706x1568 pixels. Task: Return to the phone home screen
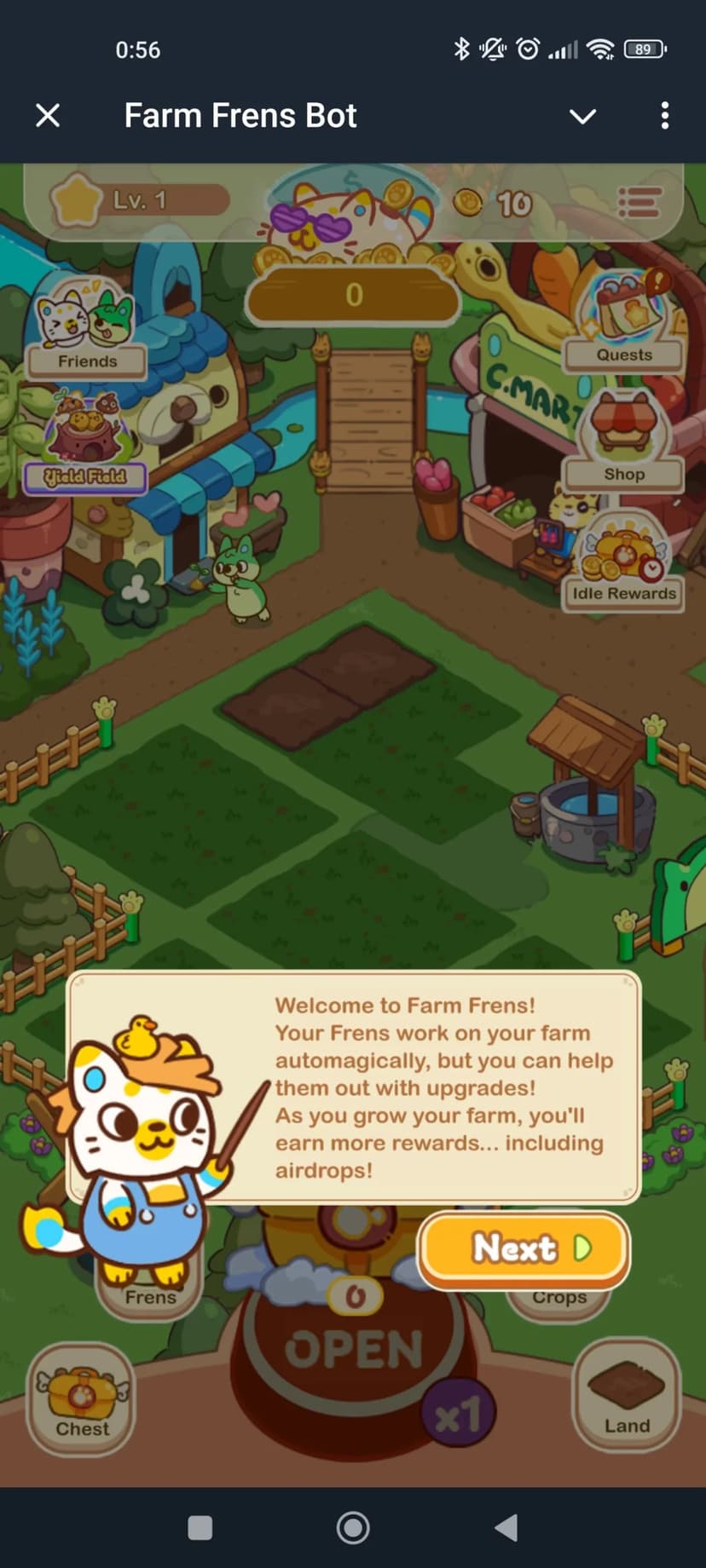(353, 1528)
